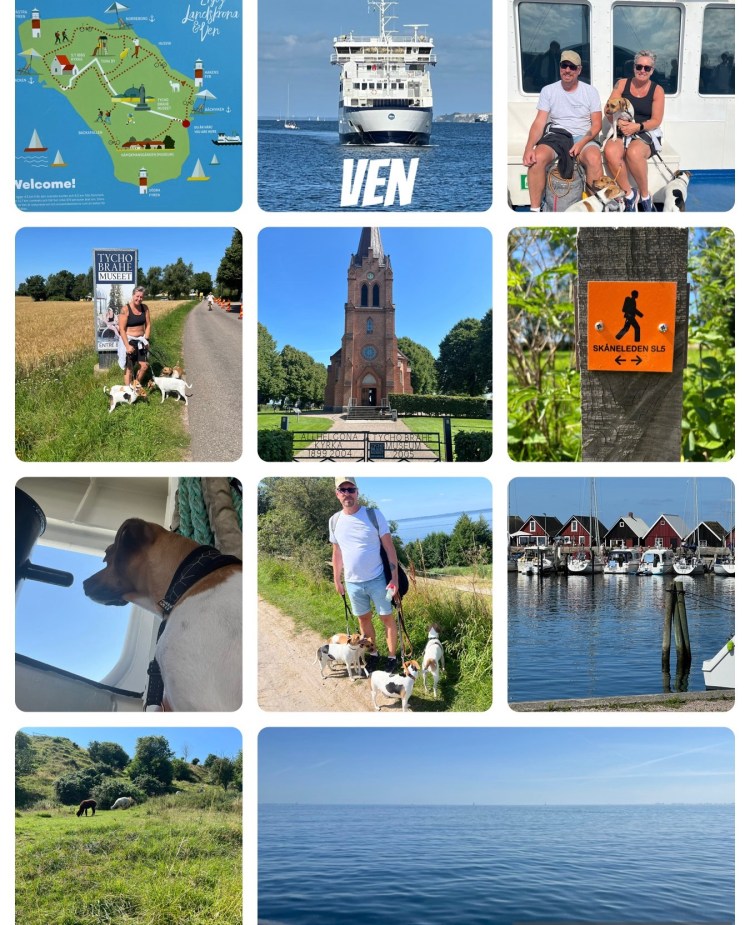The width and height of the screenshot is (750, 925).
Task: Open the orange Skåneleden SL5 sign photo
Action: point(620,343)
